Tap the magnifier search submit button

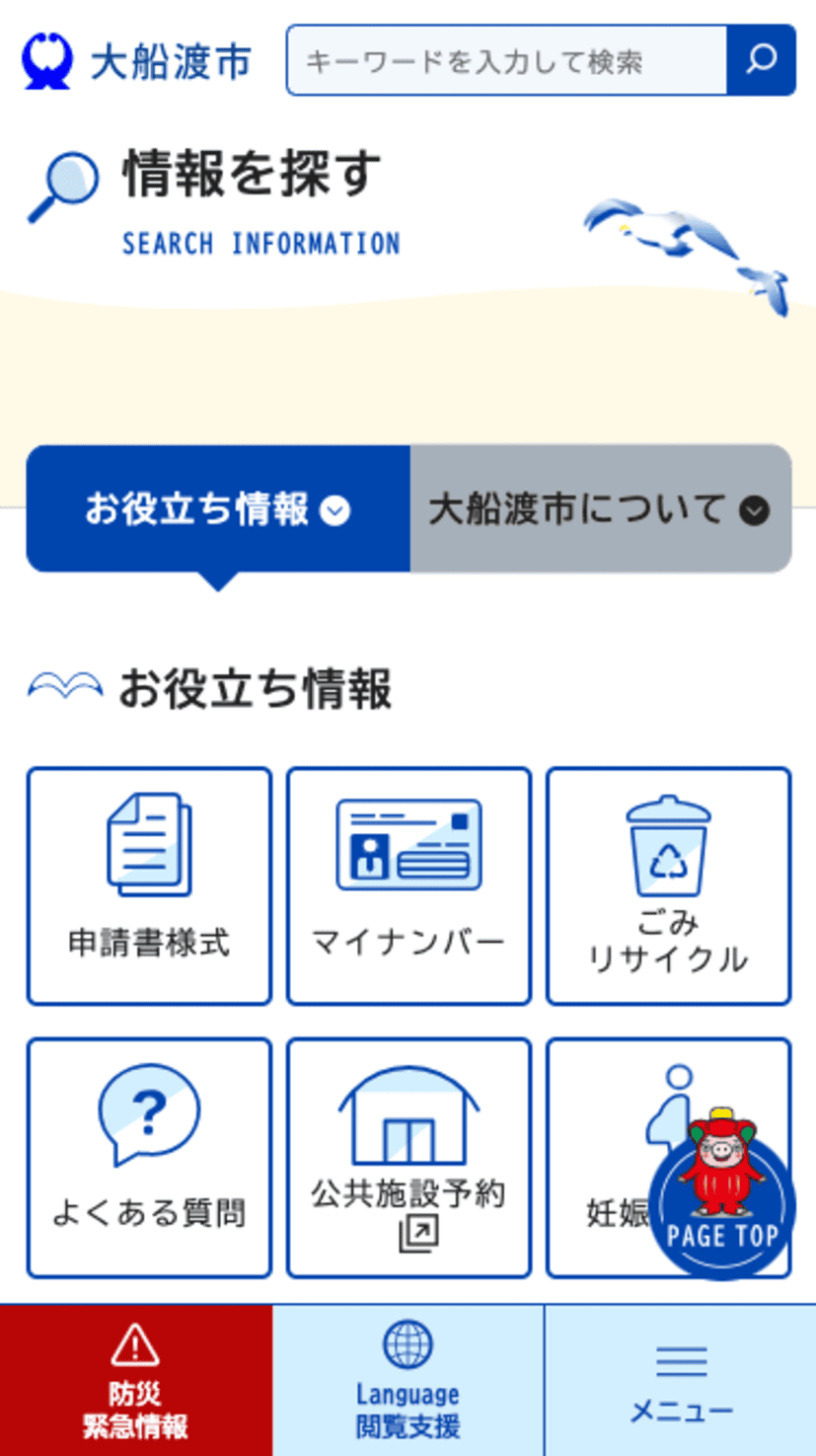click(761, 61)
